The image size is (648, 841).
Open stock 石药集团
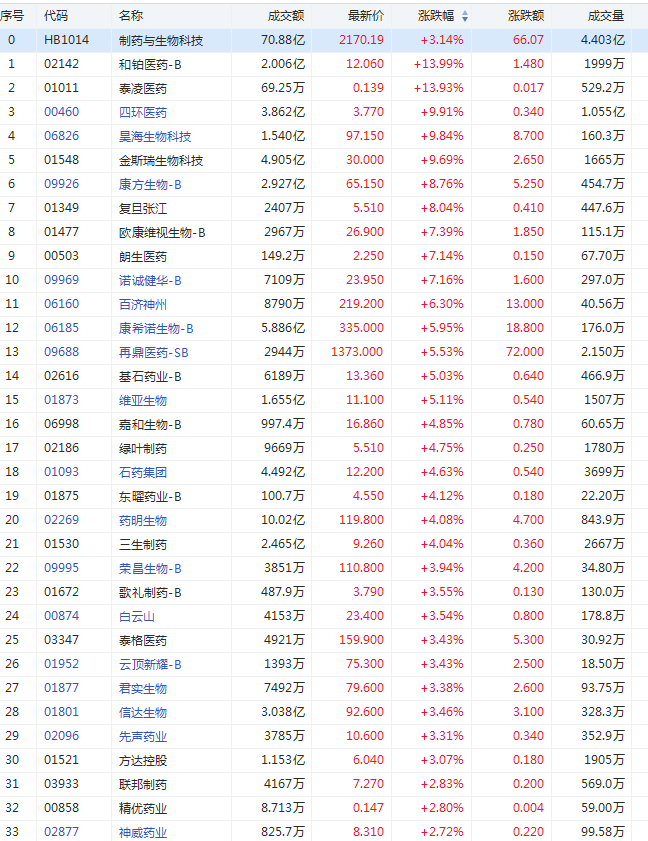[x=142, y=472]
